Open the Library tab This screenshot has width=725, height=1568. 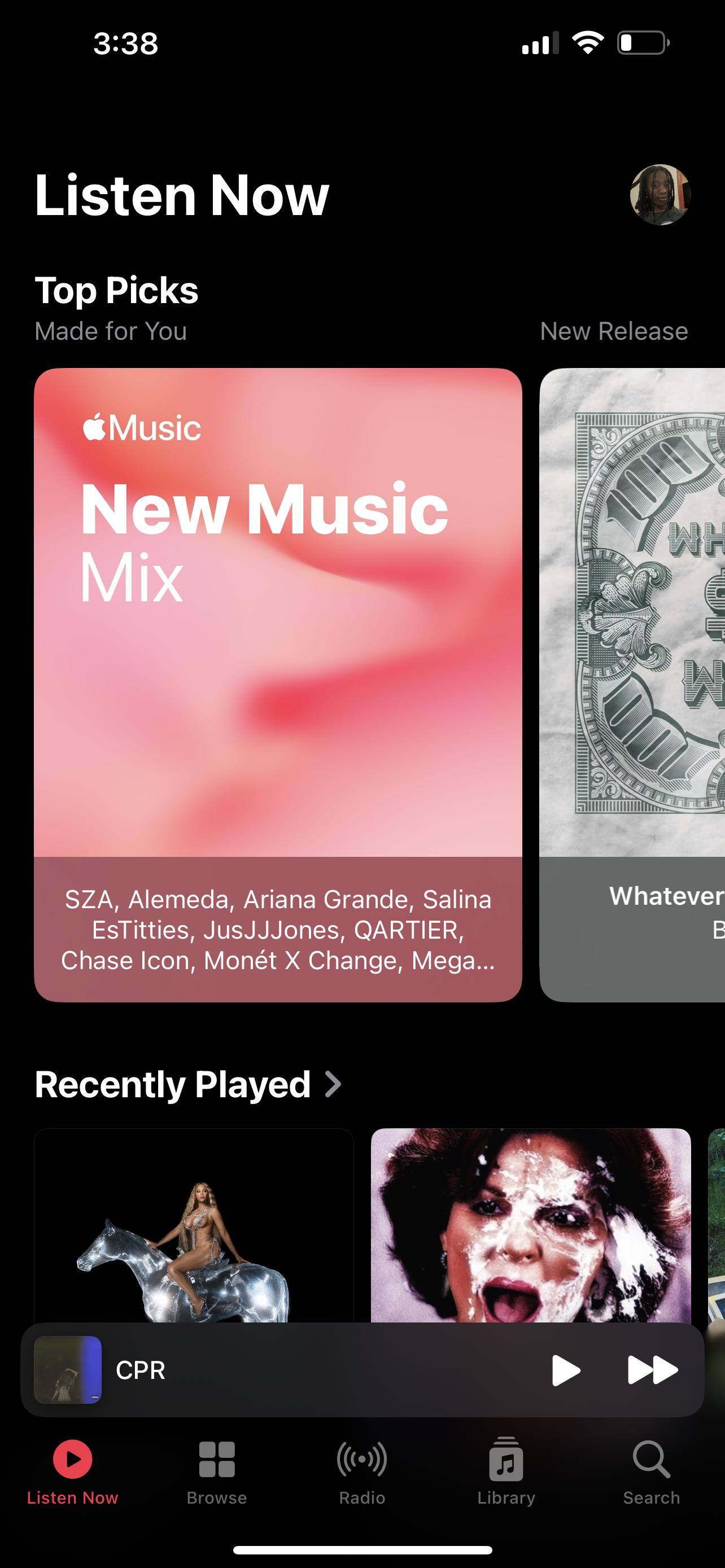tap(506, 1470)
